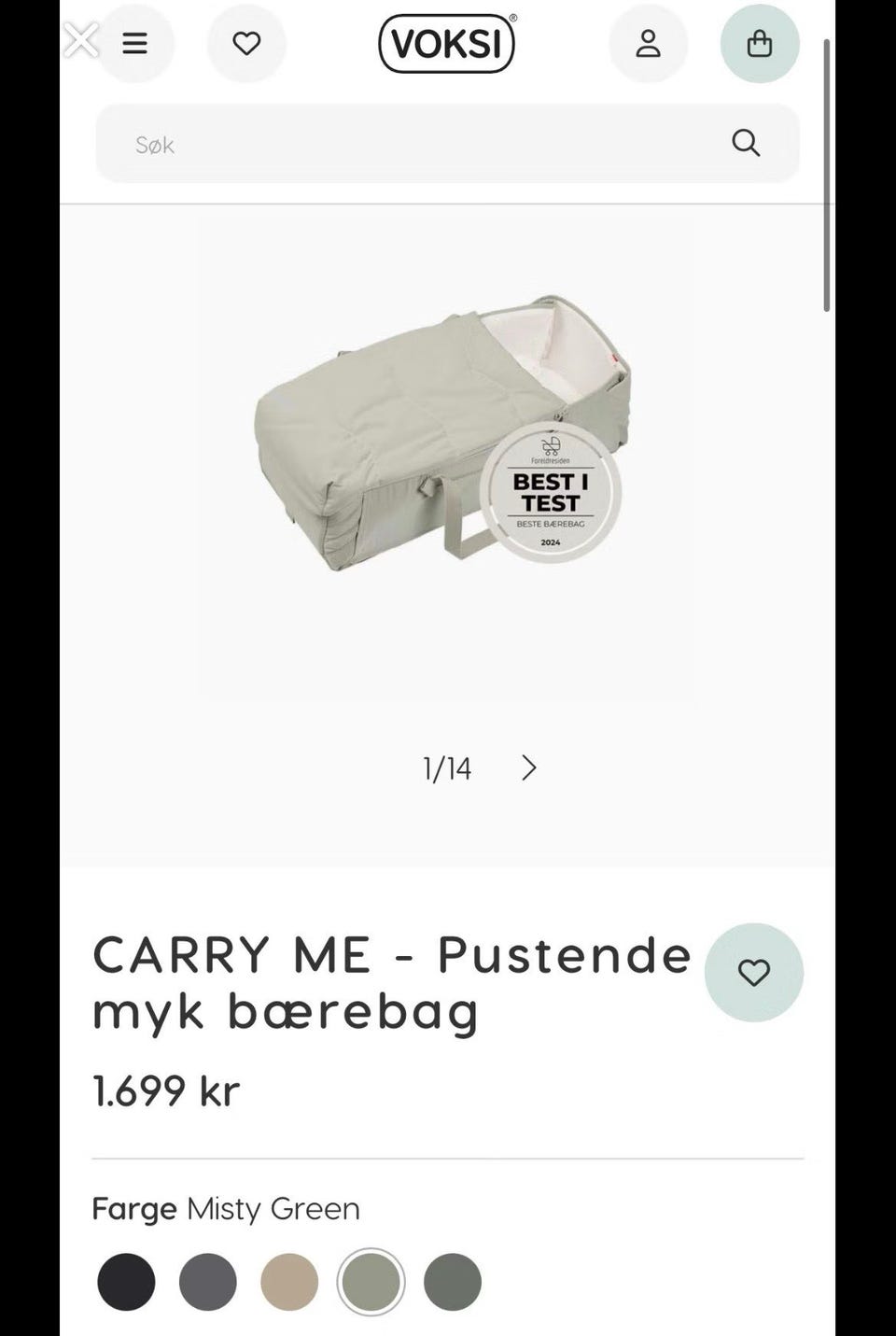Select the beige color swatch

(x=288, y=1281)
